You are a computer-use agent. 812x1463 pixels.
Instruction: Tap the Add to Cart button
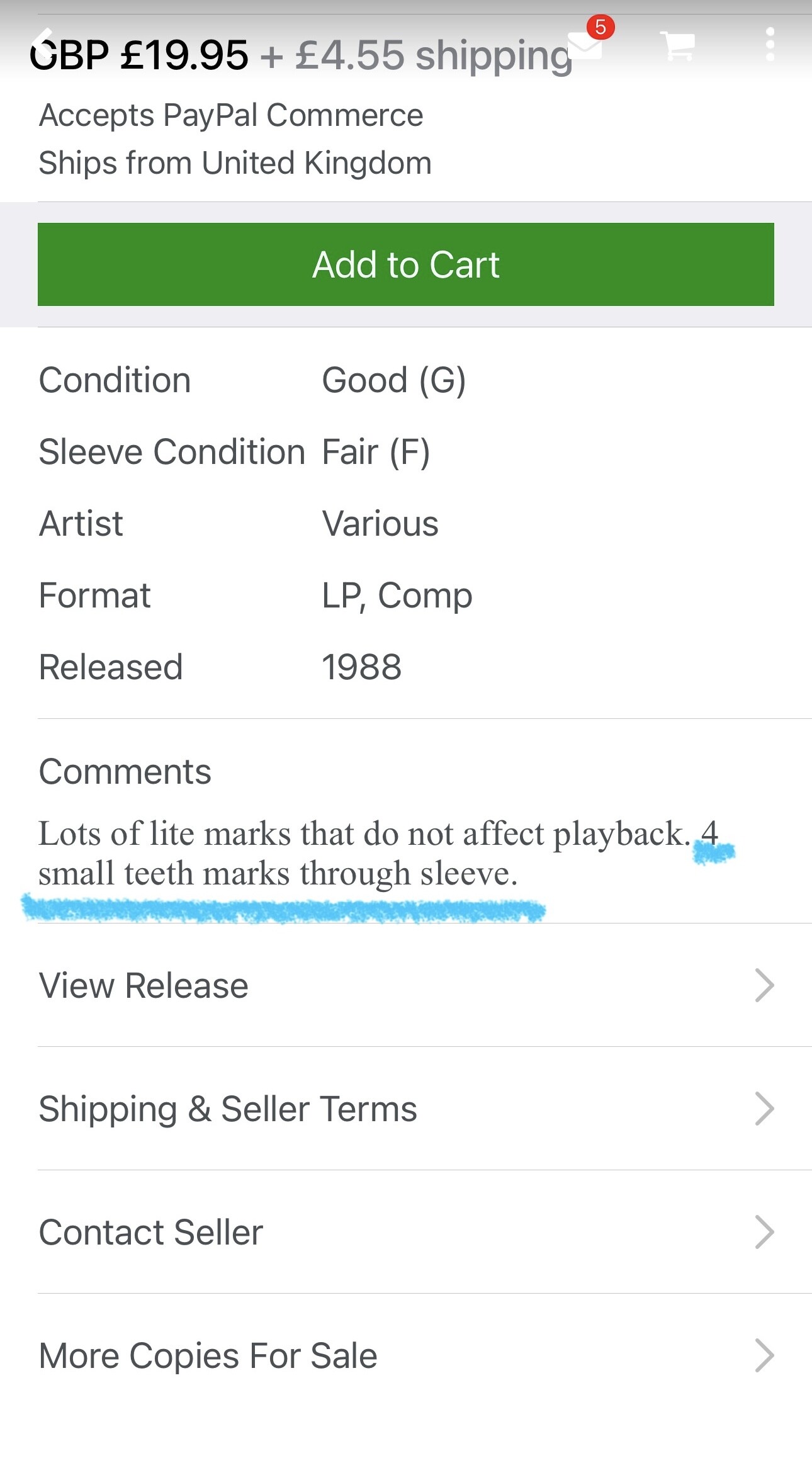point(406,264)
